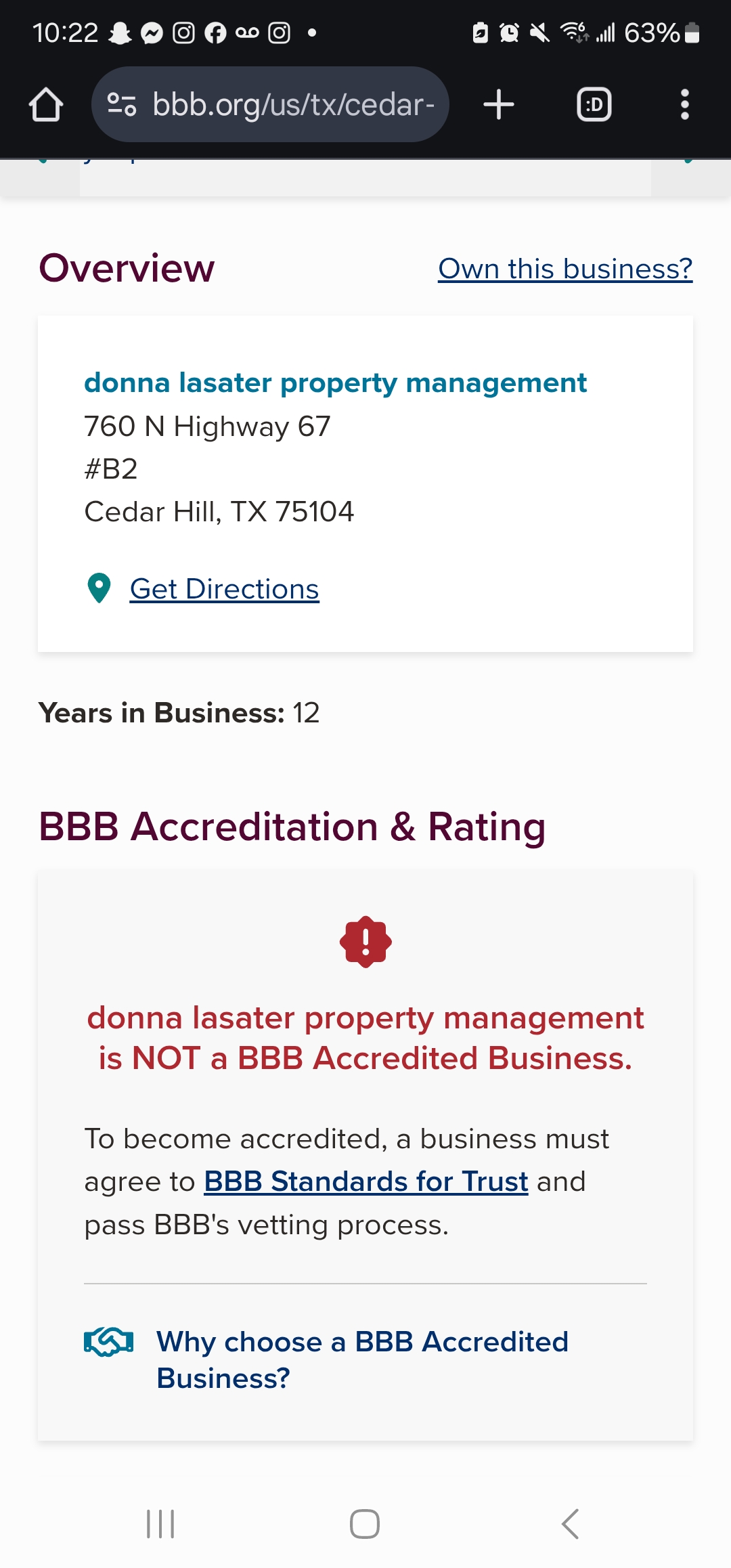Image resolution: width=731 pixels, height=1568 pixels.
Task: Open the donna lasater property management link
Action: [x=335, y=383]
